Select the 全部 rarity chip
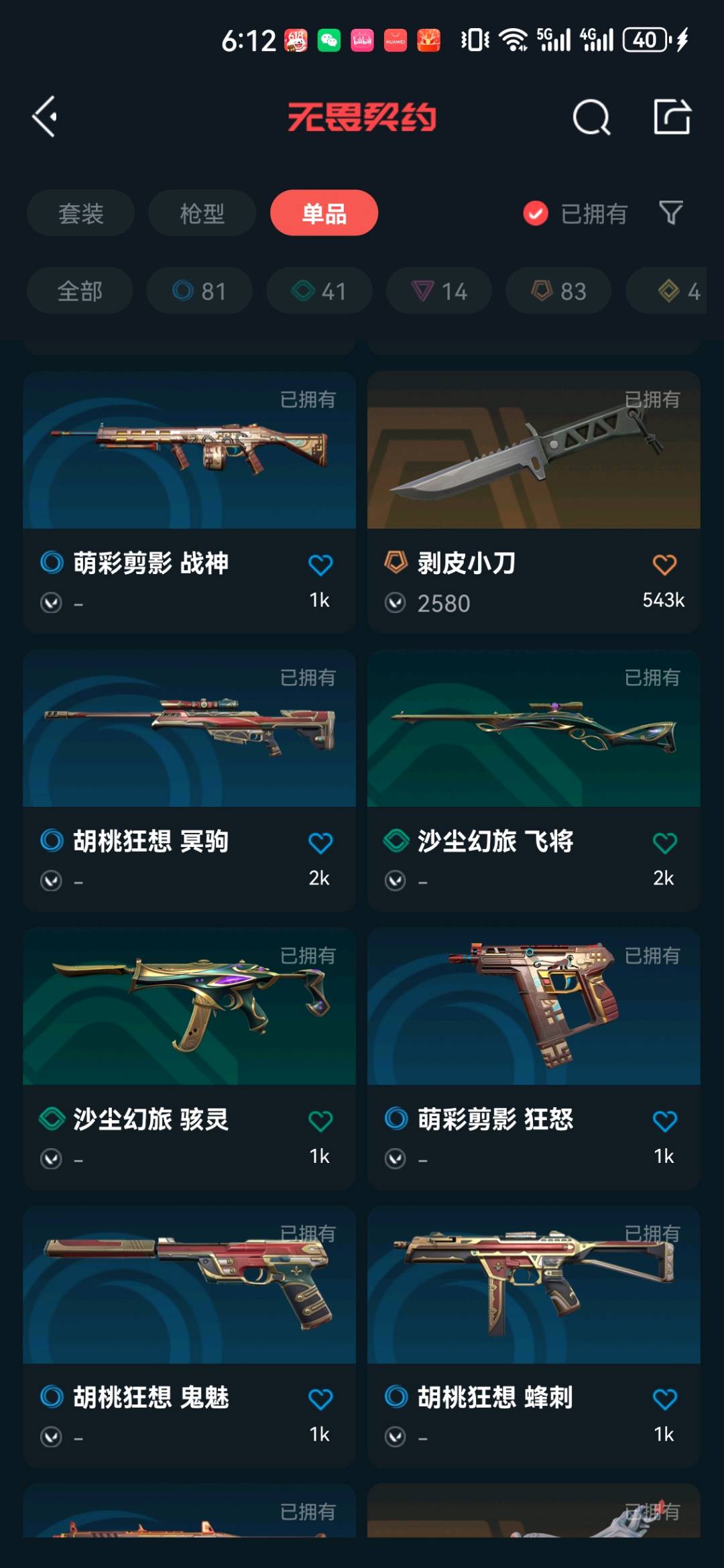724x1568 pixels. pos(80,291)
